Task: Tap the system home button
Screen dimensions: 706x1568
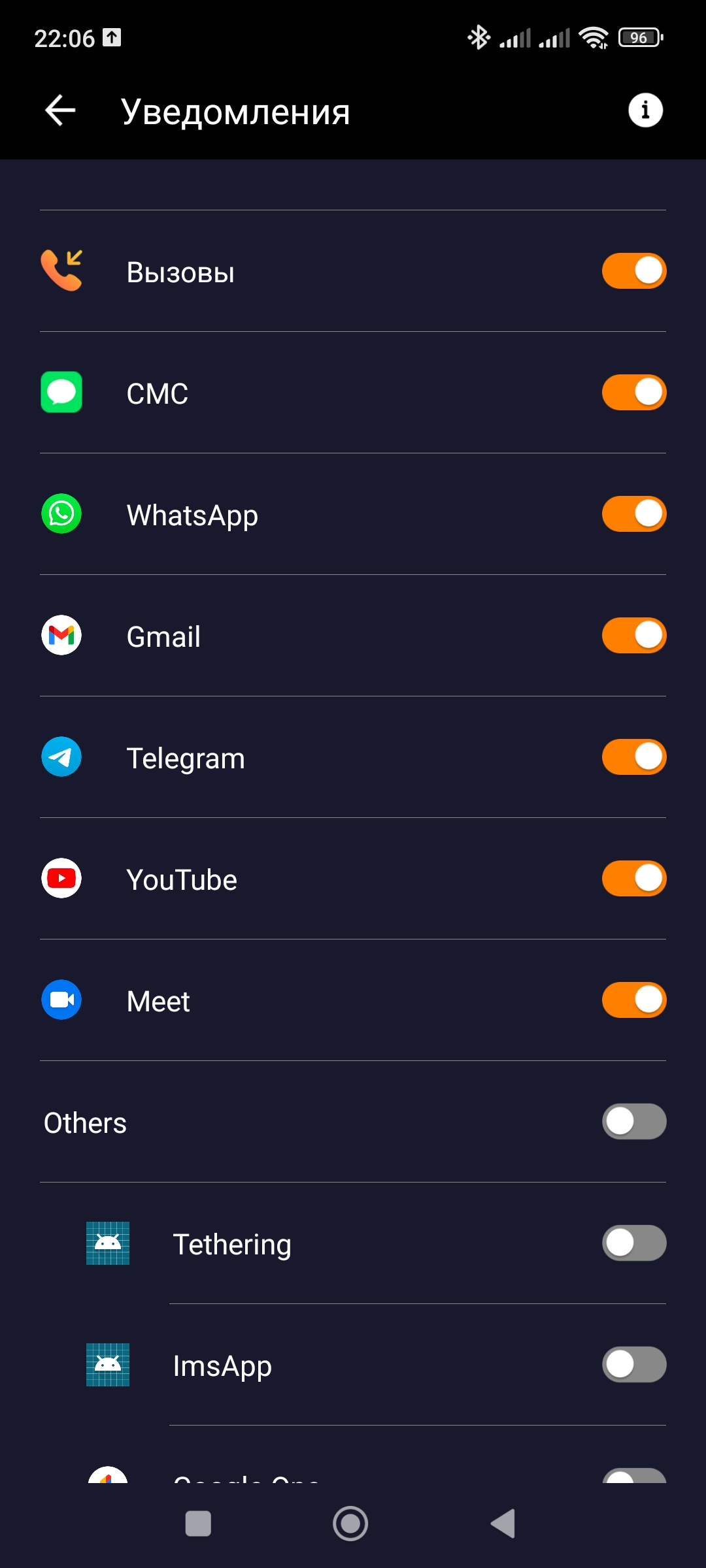Action: coord(350,1524)
